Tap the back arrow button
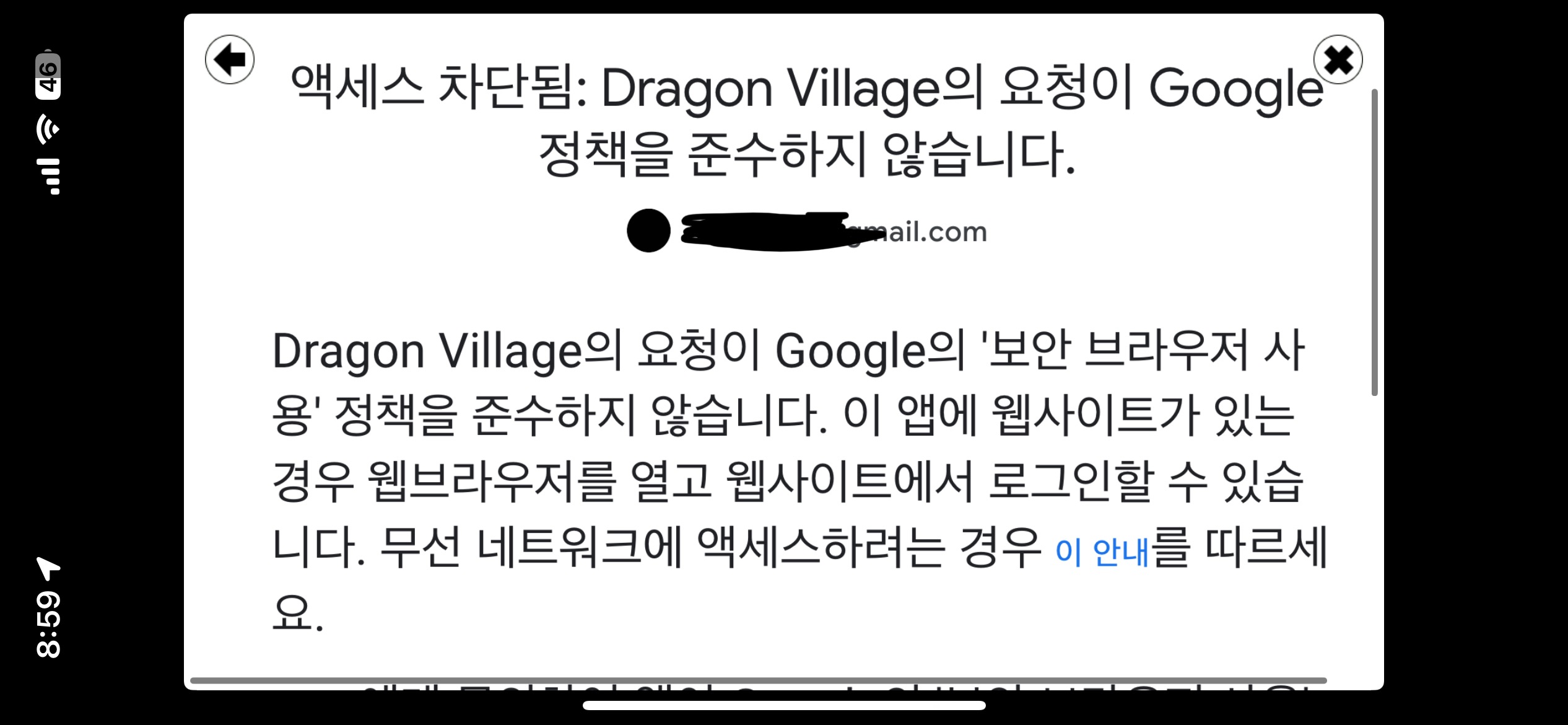Screen dimensions: 1568x725 tap(230, 59)
